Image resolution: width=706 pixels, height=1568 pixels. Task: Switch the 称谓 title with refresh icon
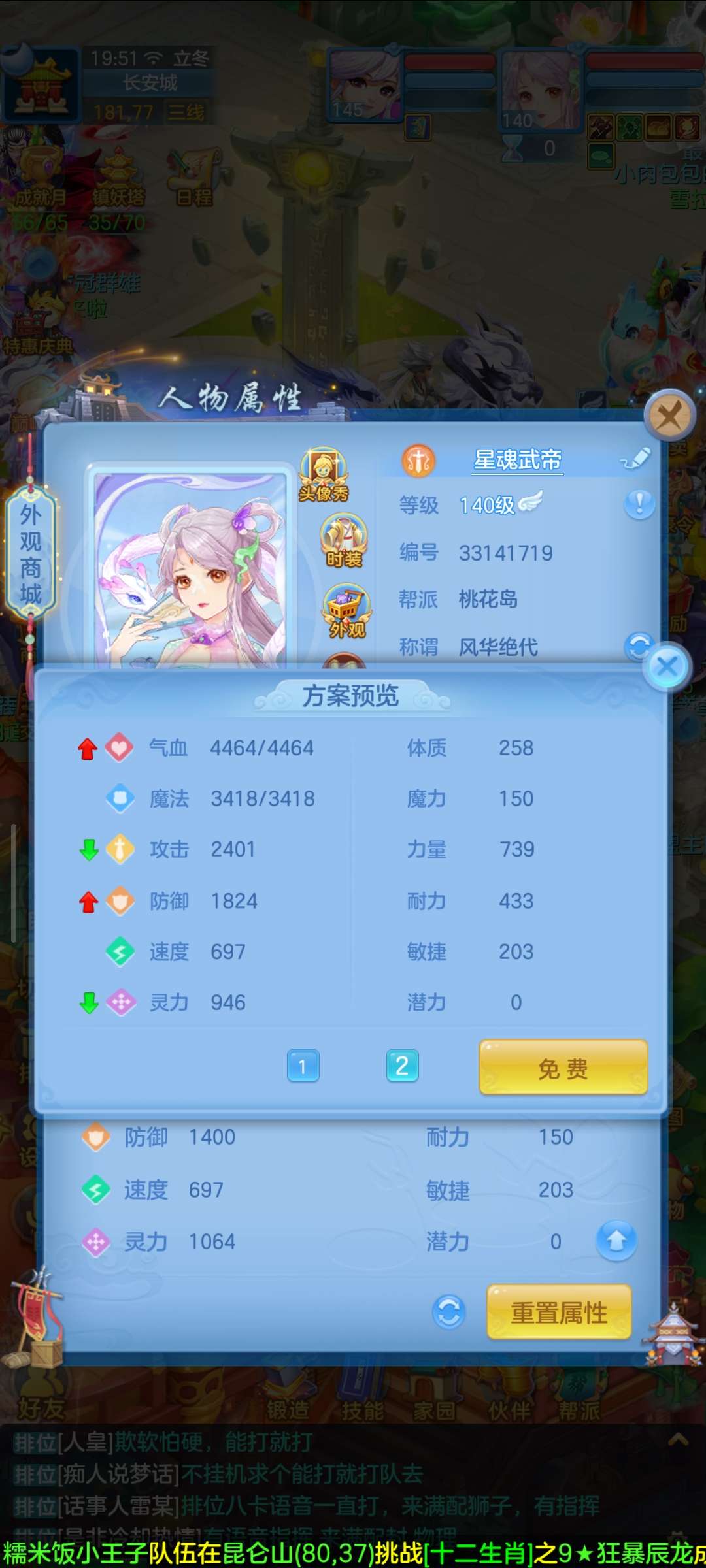[638, 645]
